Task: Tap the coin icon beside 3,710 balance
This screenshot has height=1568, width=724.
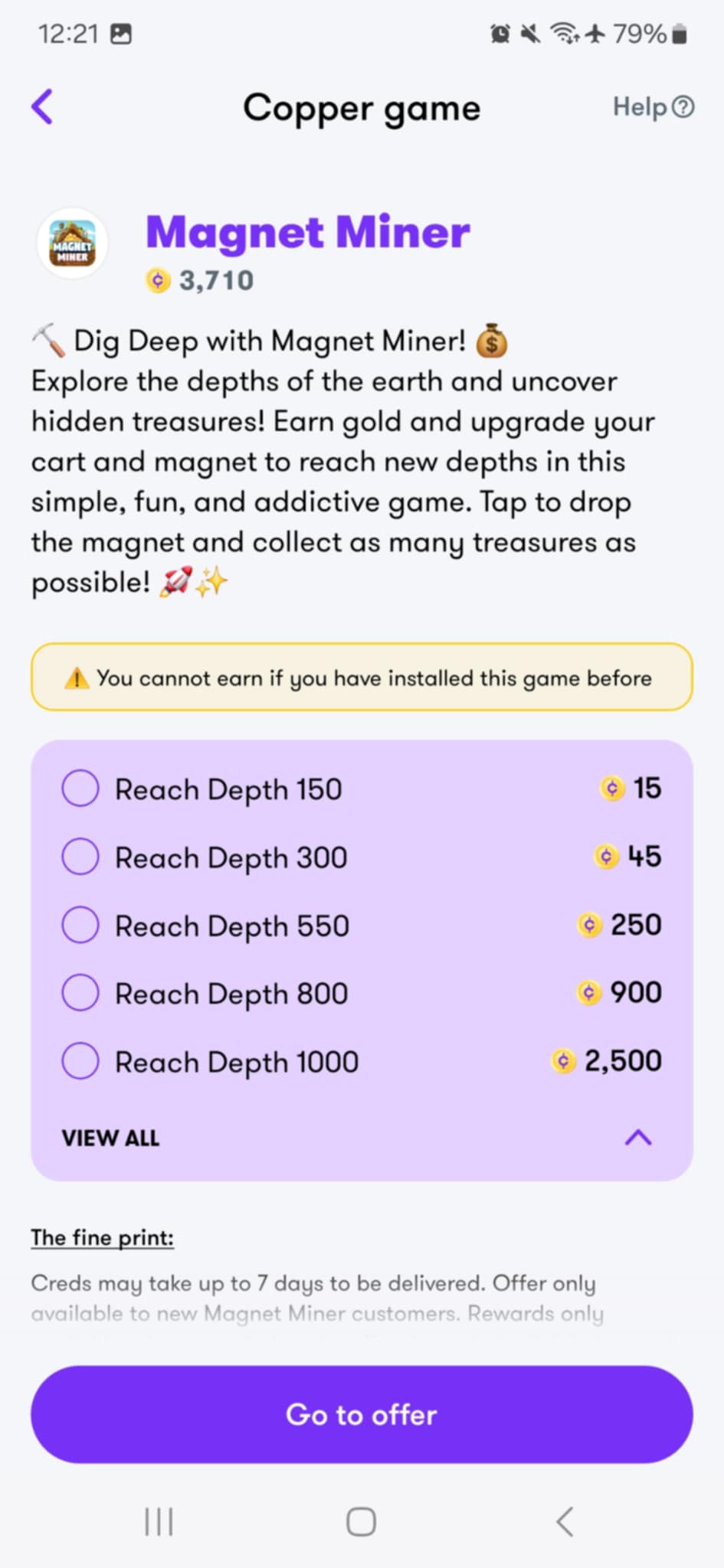Action: (x=159, y=279)
